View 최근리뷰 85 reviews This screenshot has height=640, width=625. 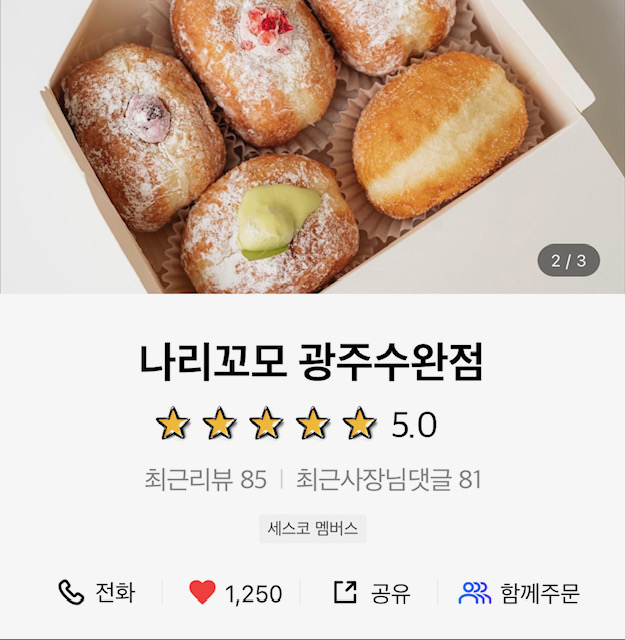coord(206,480)
